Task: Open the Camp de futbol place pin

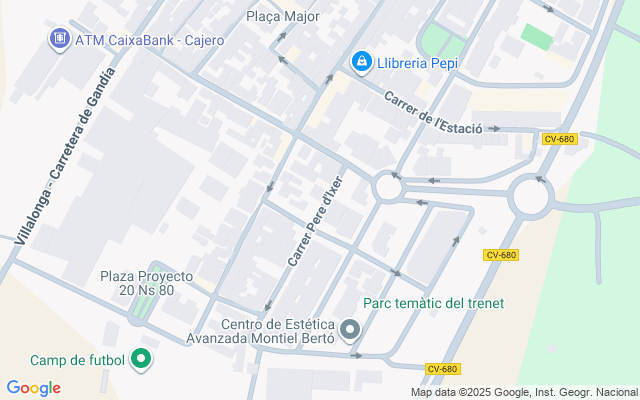Action: click(x=142, y=360)
